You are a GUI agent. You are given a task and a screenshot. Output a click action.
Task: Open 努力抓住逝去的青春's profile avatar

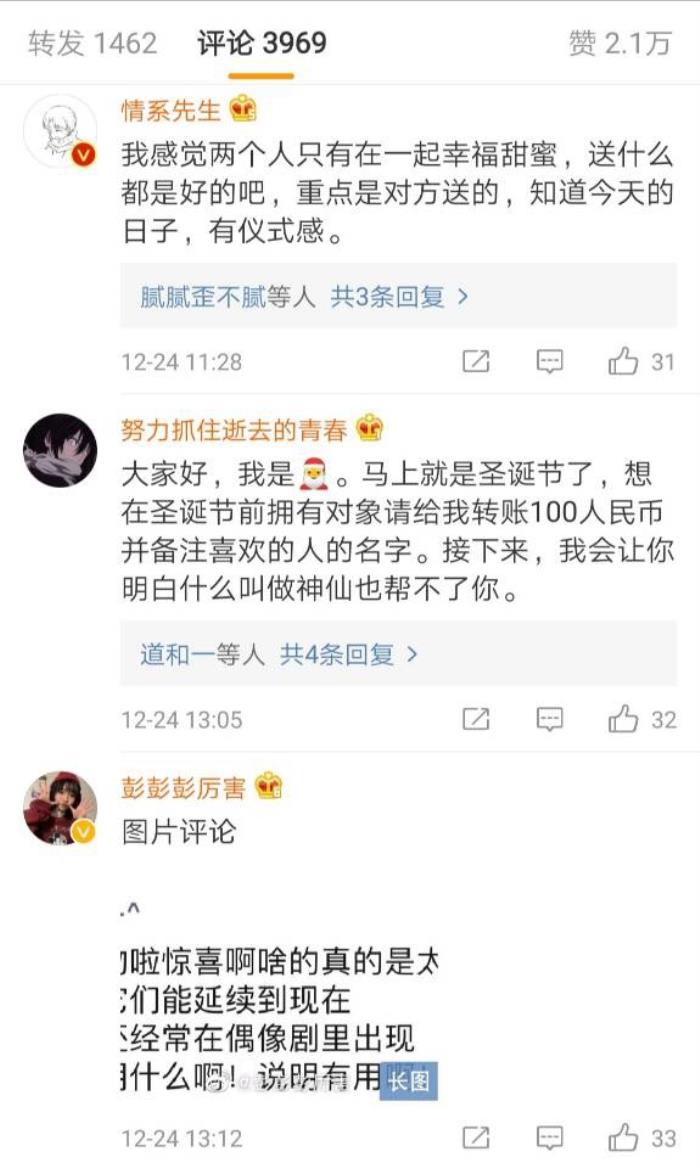click(60, 451)
